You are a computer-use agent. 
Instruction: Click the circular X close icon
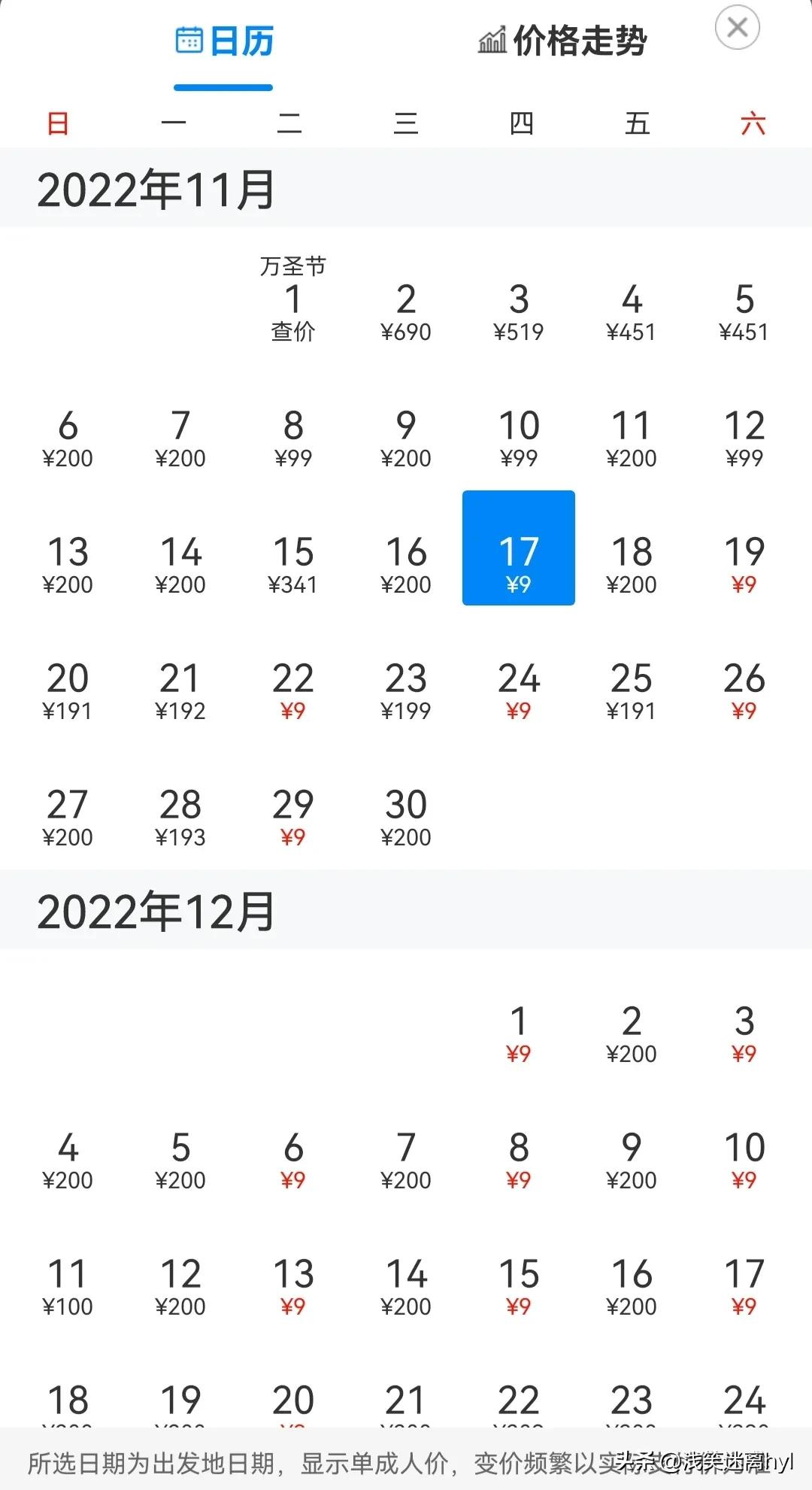pyautogui.click(x=738, y=26)
